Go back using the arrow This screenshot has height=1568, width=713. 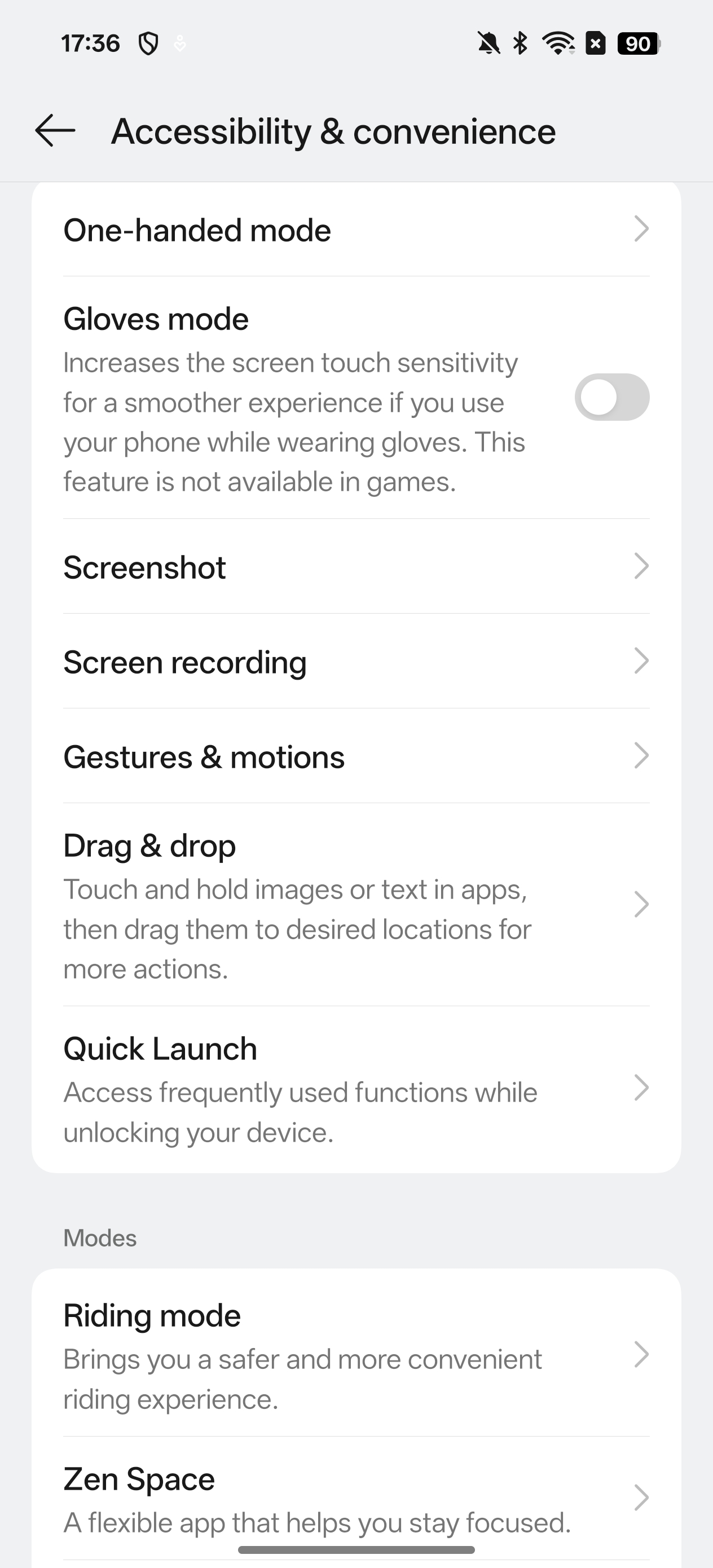pyautogui.click(x=55, y=131)
